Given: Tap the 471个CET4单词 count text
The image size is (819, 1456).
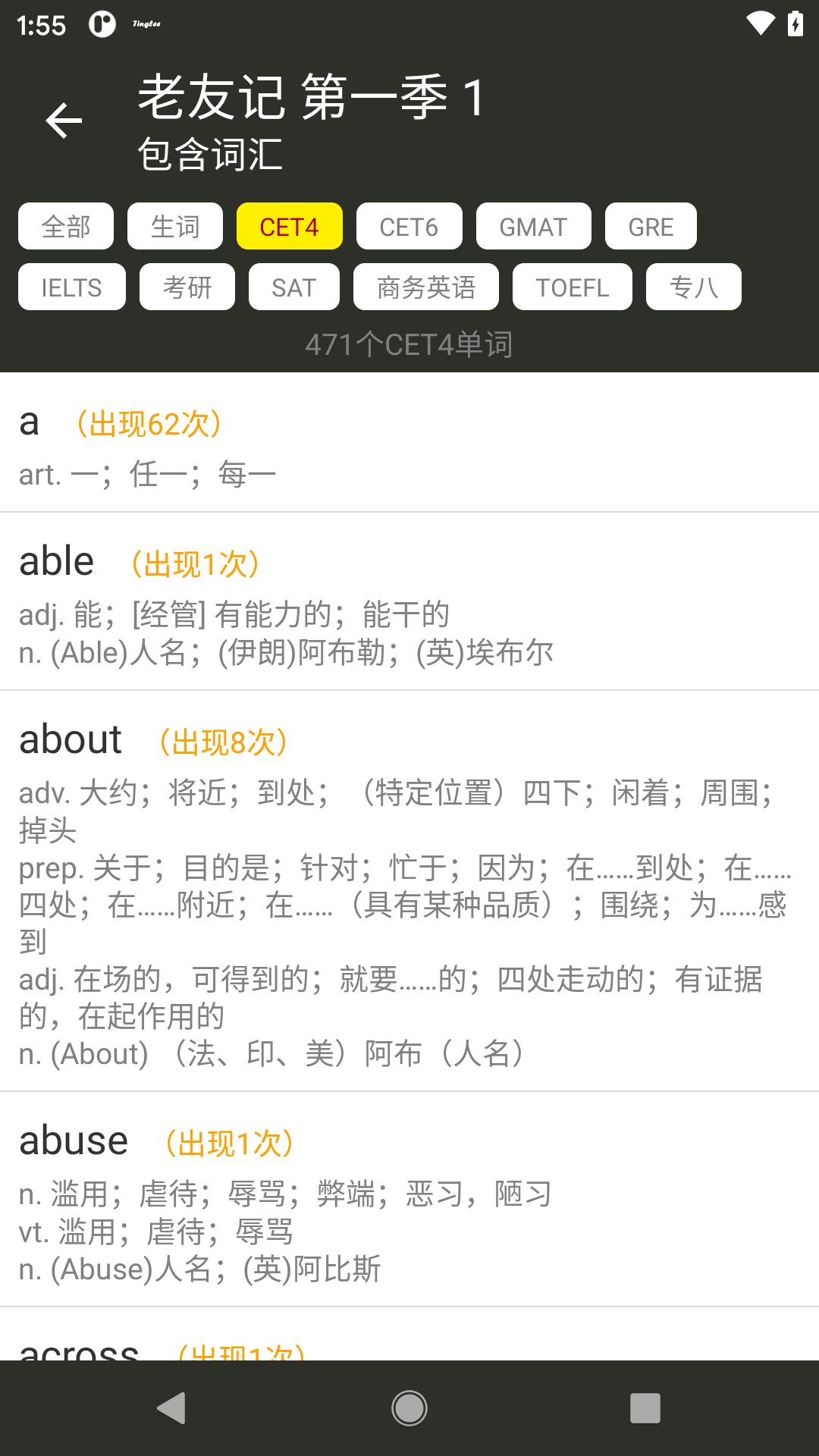Looking at the screenshot, I should tap(409, 344).
